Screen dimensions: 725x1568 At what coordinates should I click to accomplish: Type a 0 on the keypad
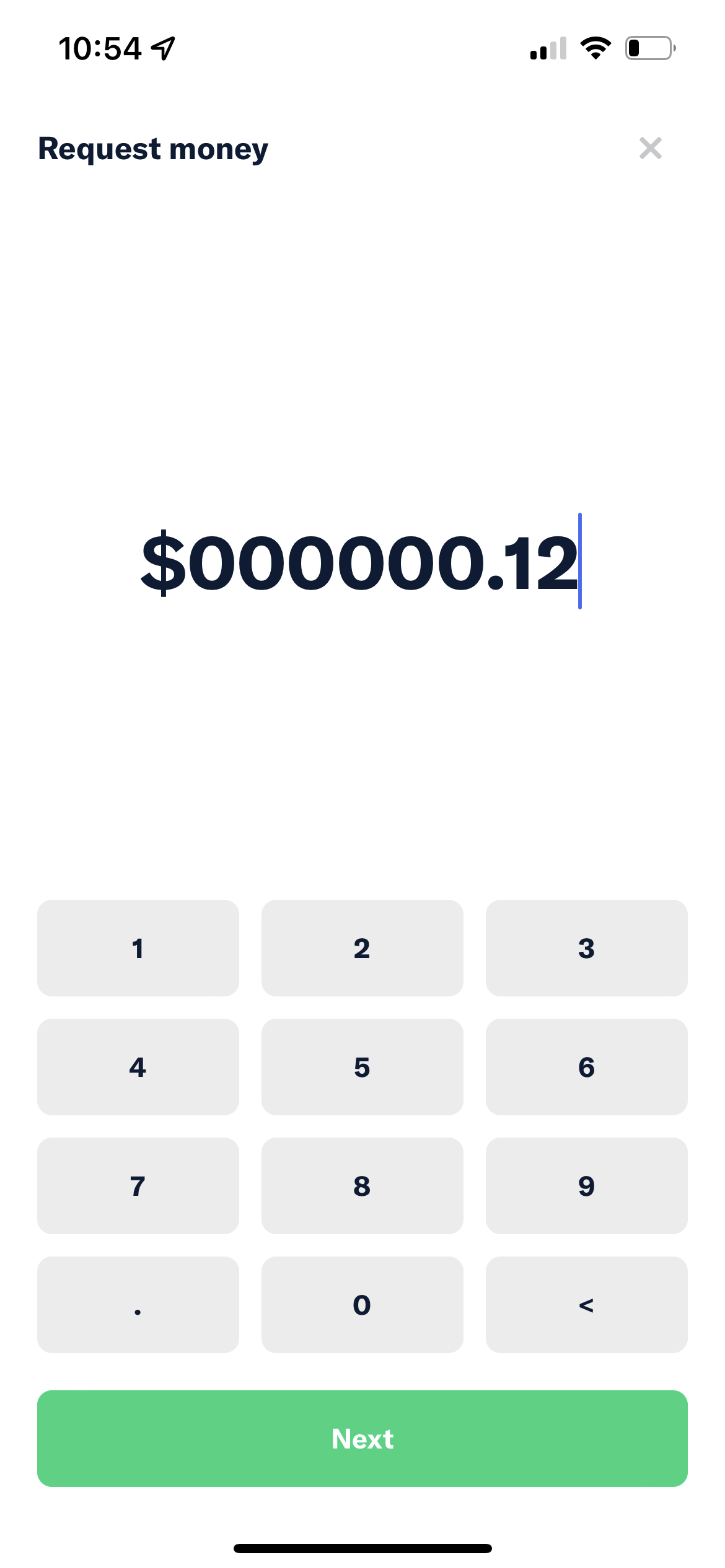point(362,1305)
